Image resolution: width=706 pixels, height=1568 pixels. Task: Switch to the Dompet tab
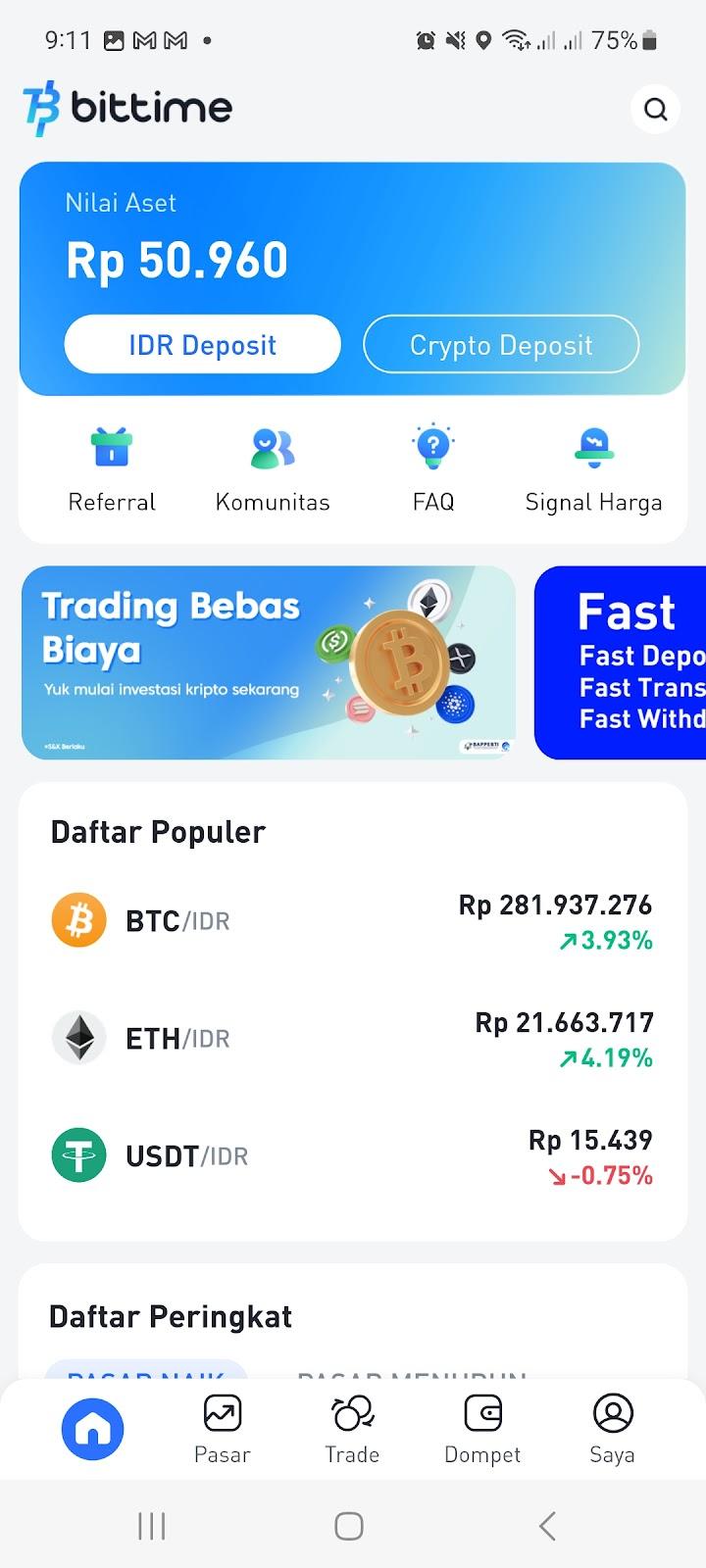[482, 1430]
